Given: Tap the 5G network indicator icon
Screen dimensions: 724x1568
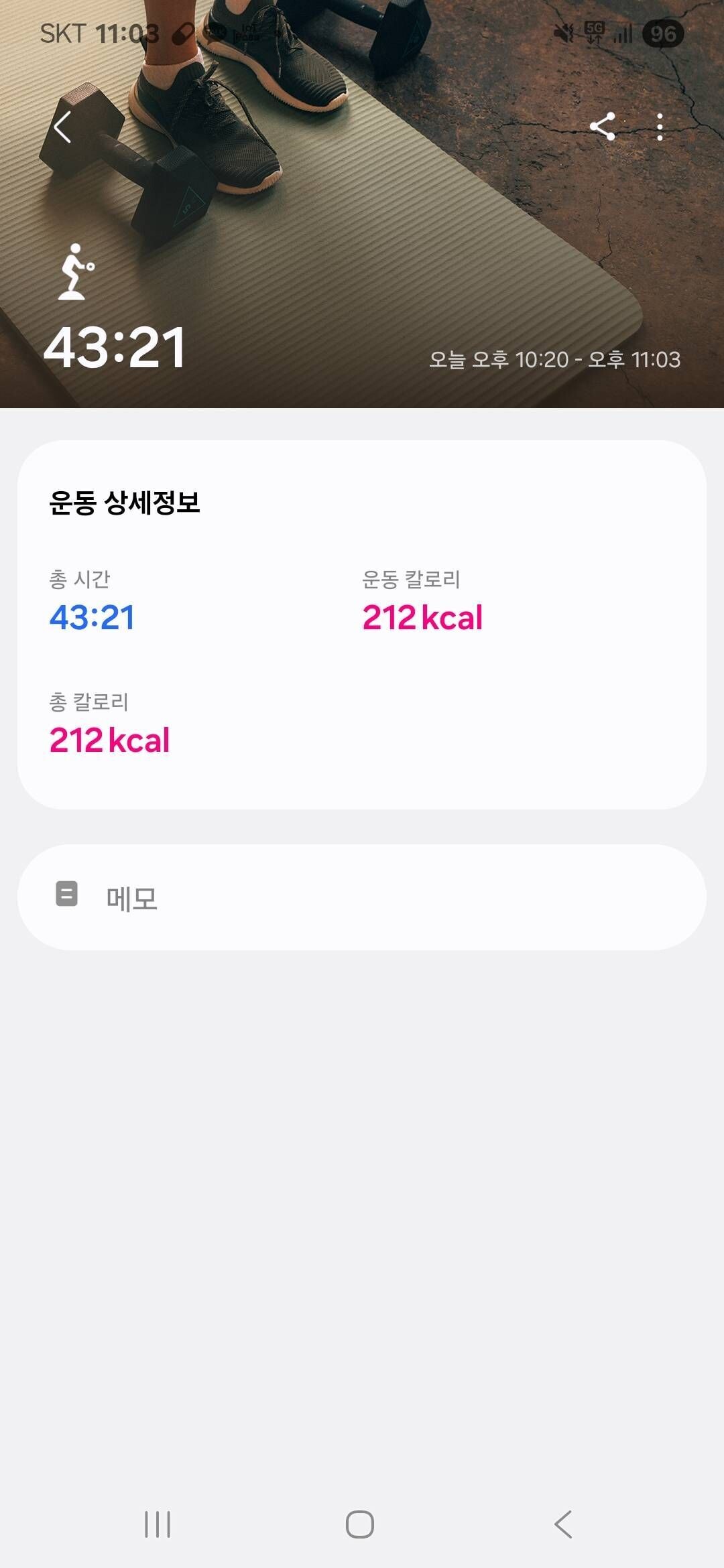Looking at the screenshot, I should [x=595, y=30].
